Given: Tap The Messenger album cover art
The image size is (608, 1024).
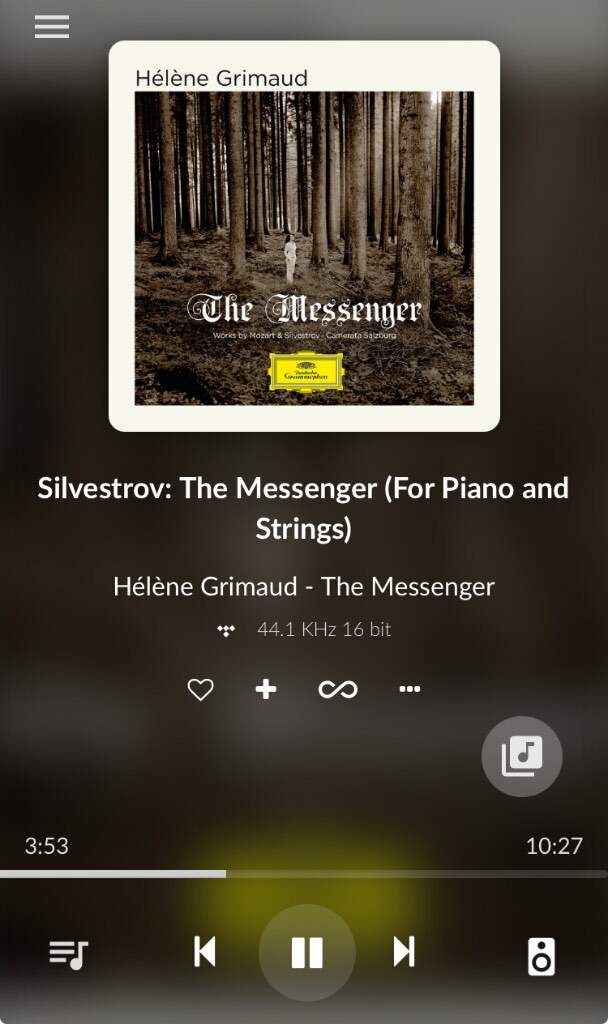Looking at the screenshot, I should [304, 236].
